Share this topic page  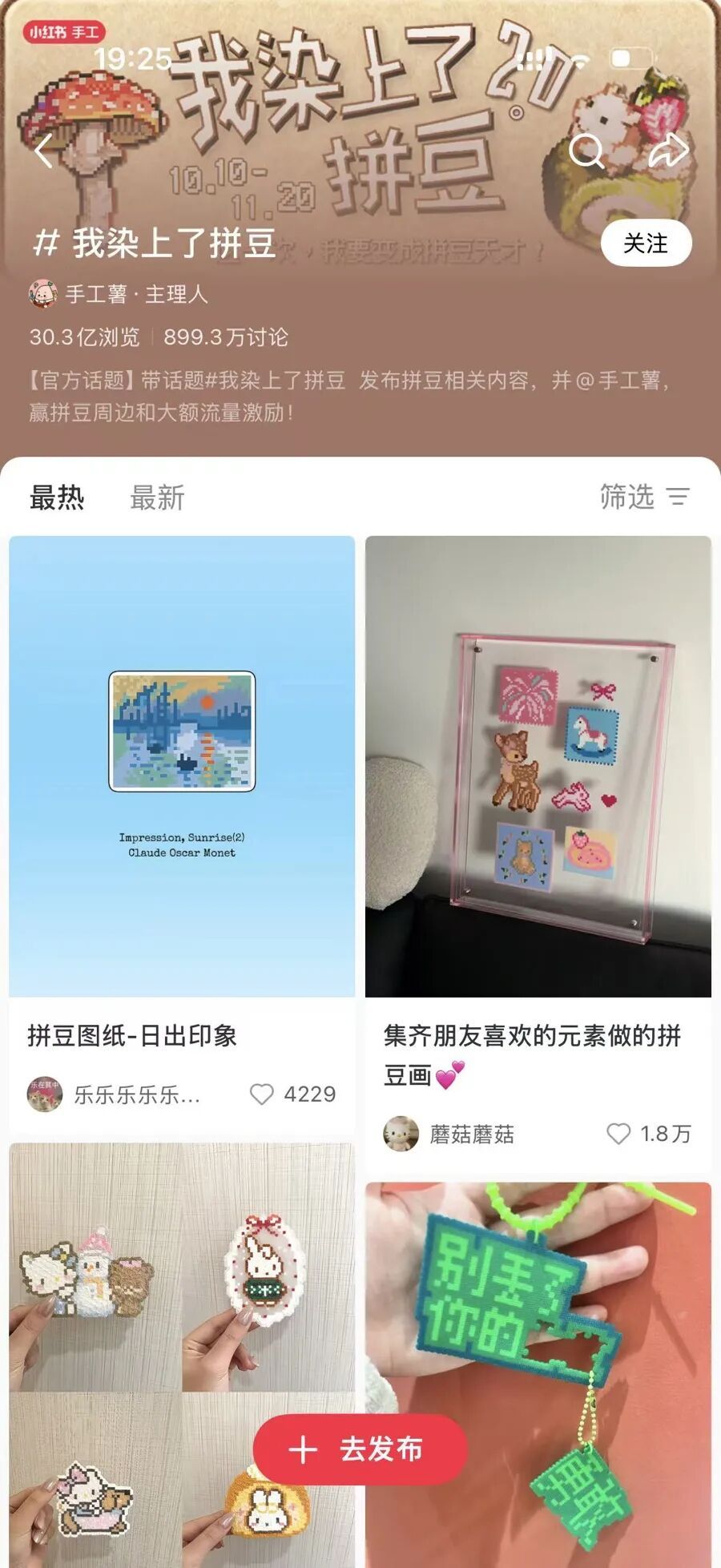pos(667,151)
